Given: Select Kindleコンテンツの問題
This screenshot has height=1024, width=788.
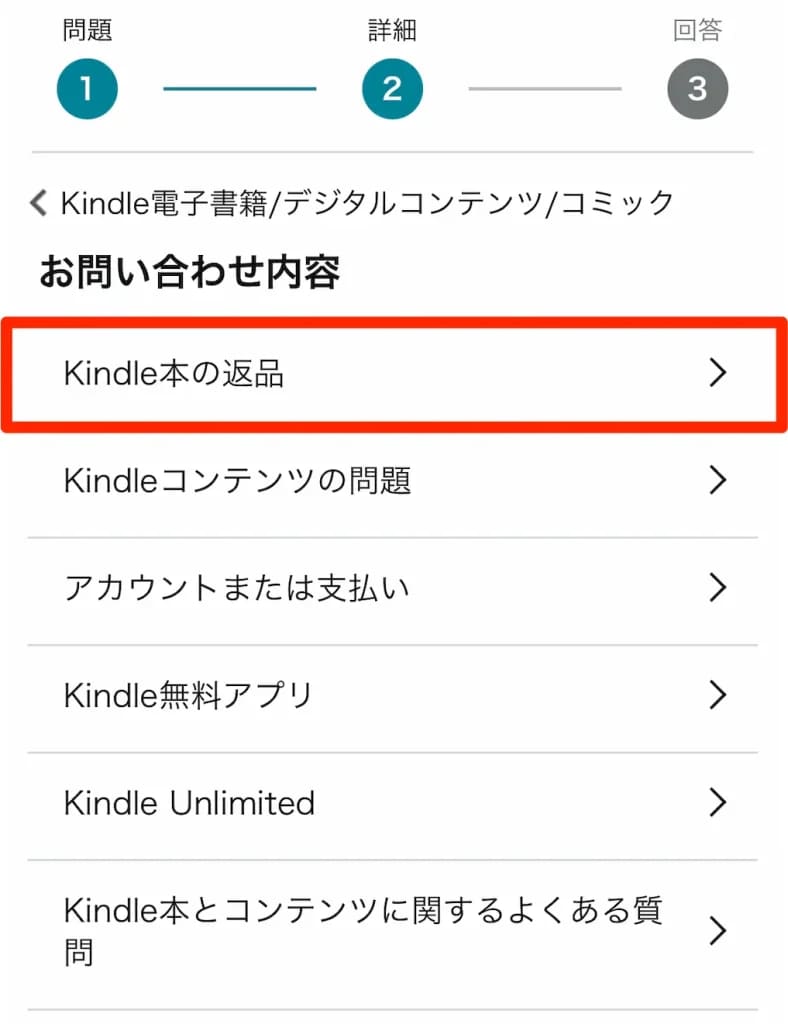Looking at the screenshot, I should [394, 481].
